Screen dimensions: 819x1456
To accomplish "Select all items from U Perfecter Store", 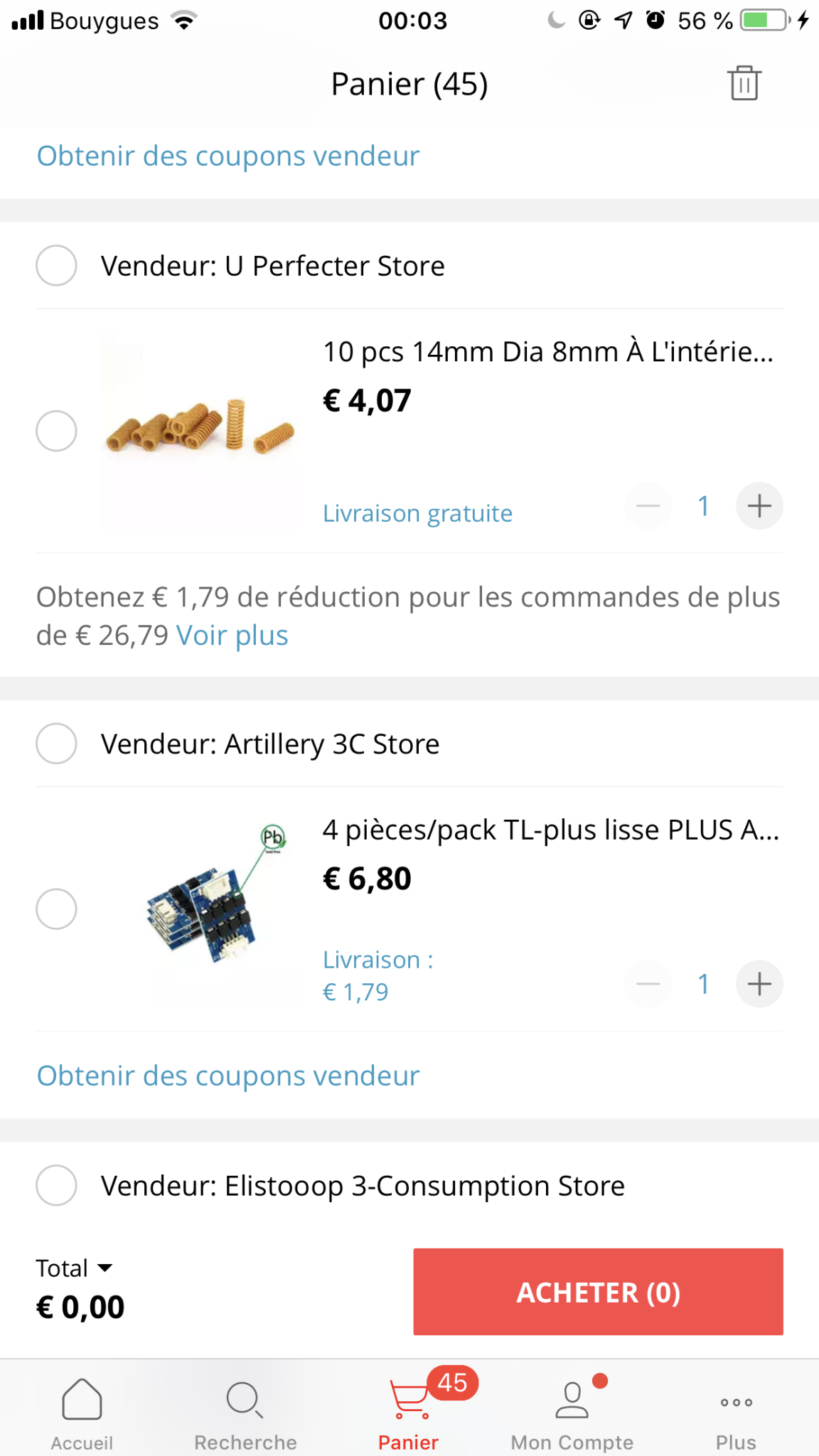I will [56, 266].
